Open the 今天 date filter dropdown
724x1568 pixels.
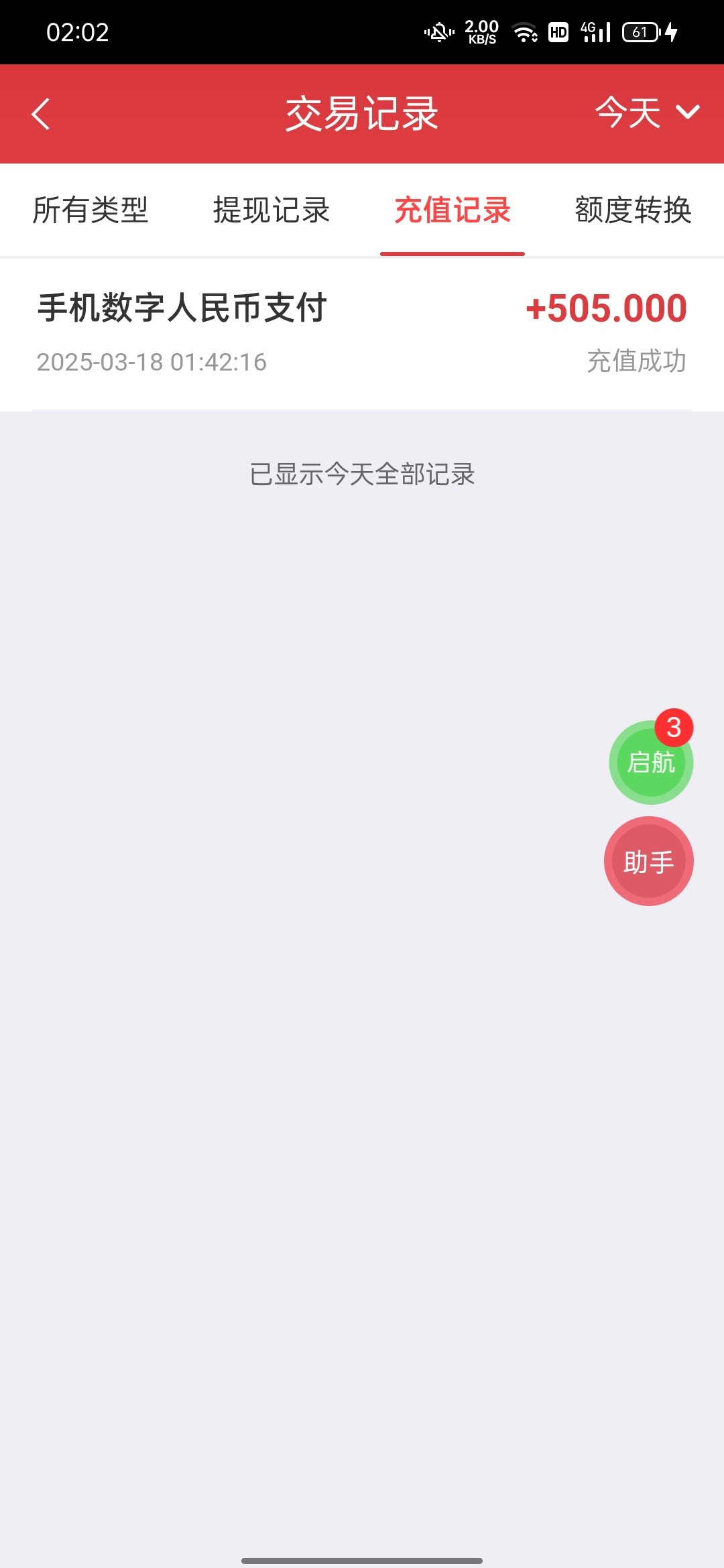646,113
